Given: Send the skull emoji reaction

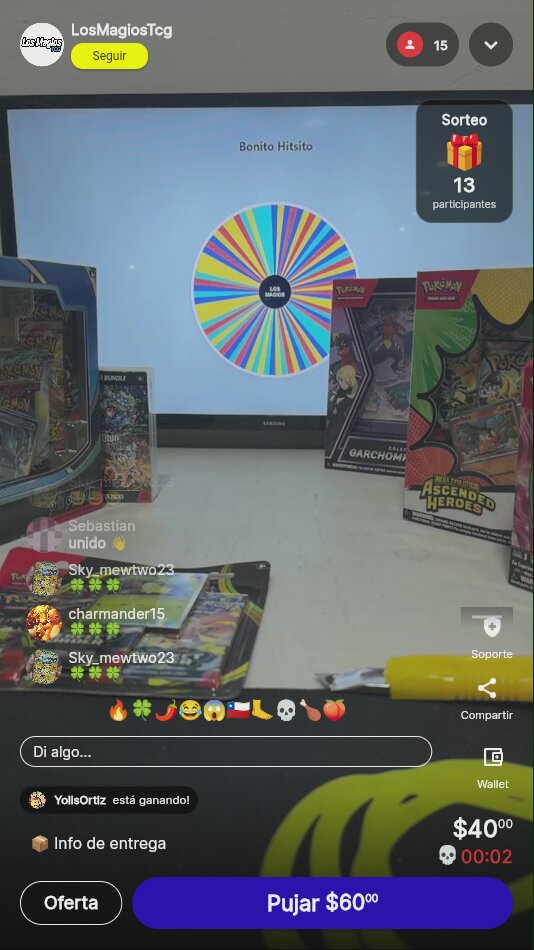Looking at the screenshot, I should [x=286, y=710].
